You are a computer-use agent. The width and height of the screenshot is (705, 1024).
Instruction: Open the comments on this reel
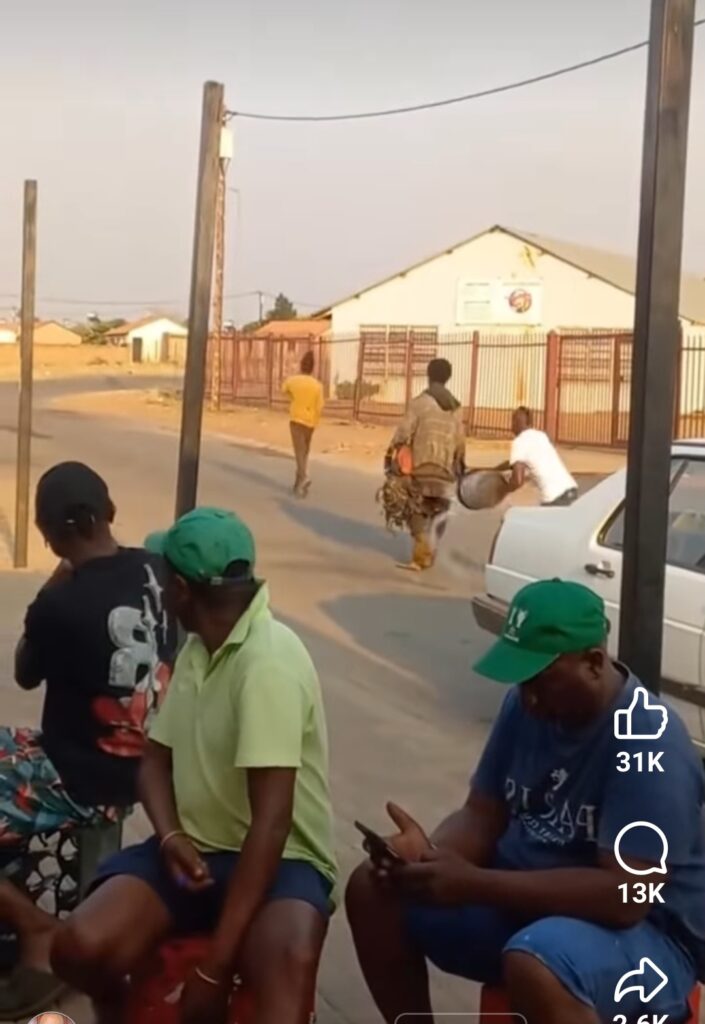click(x=640, y=848)
